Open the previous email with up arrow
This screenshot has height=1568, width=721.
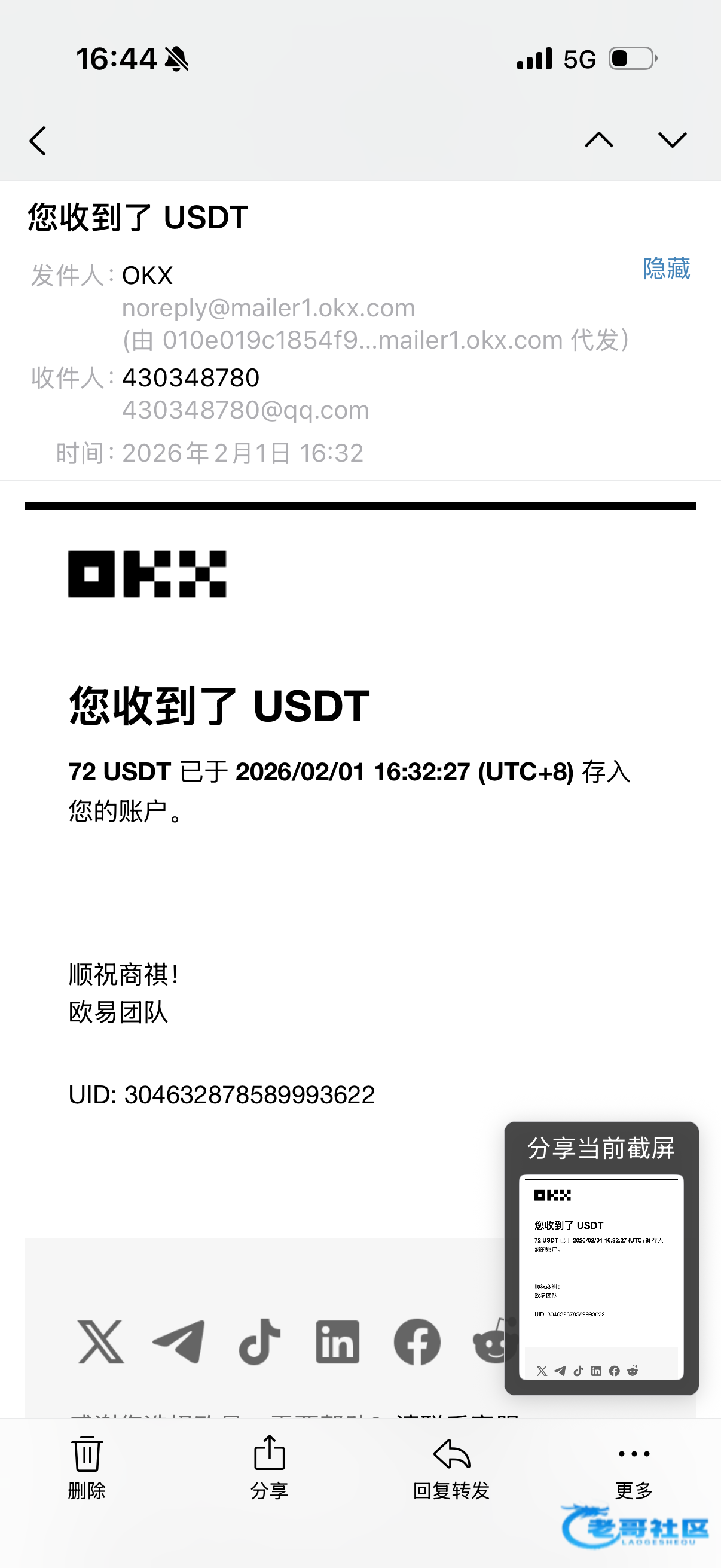tap(598, 140)
